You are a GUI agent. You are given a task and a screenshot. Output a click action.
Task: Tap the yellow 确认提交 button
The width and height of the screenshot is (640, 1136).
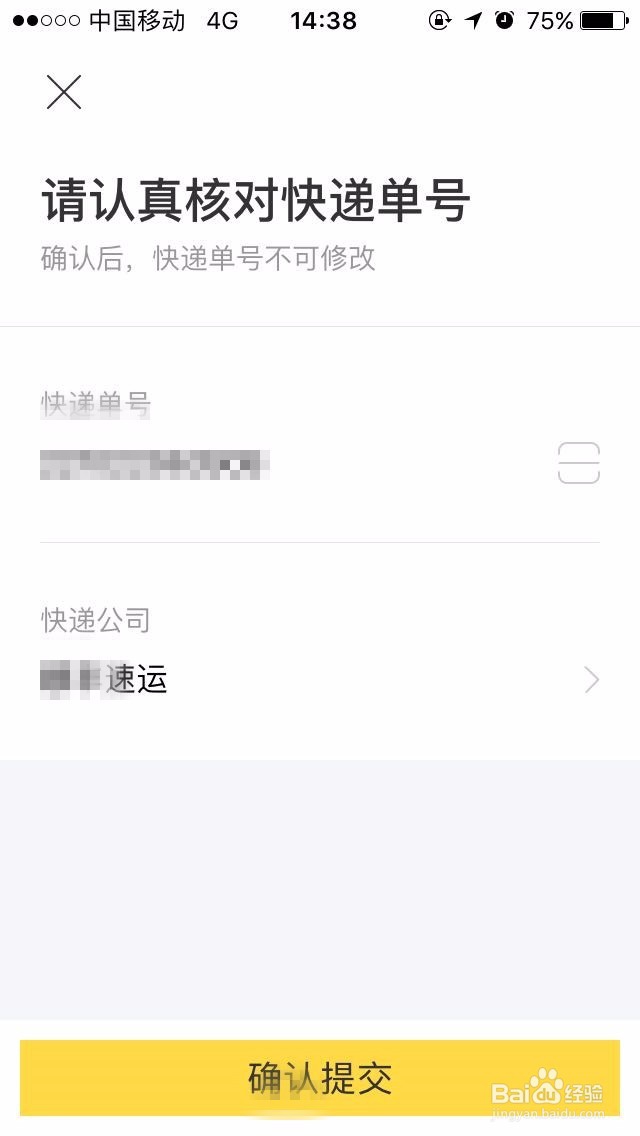(320, 1078)
